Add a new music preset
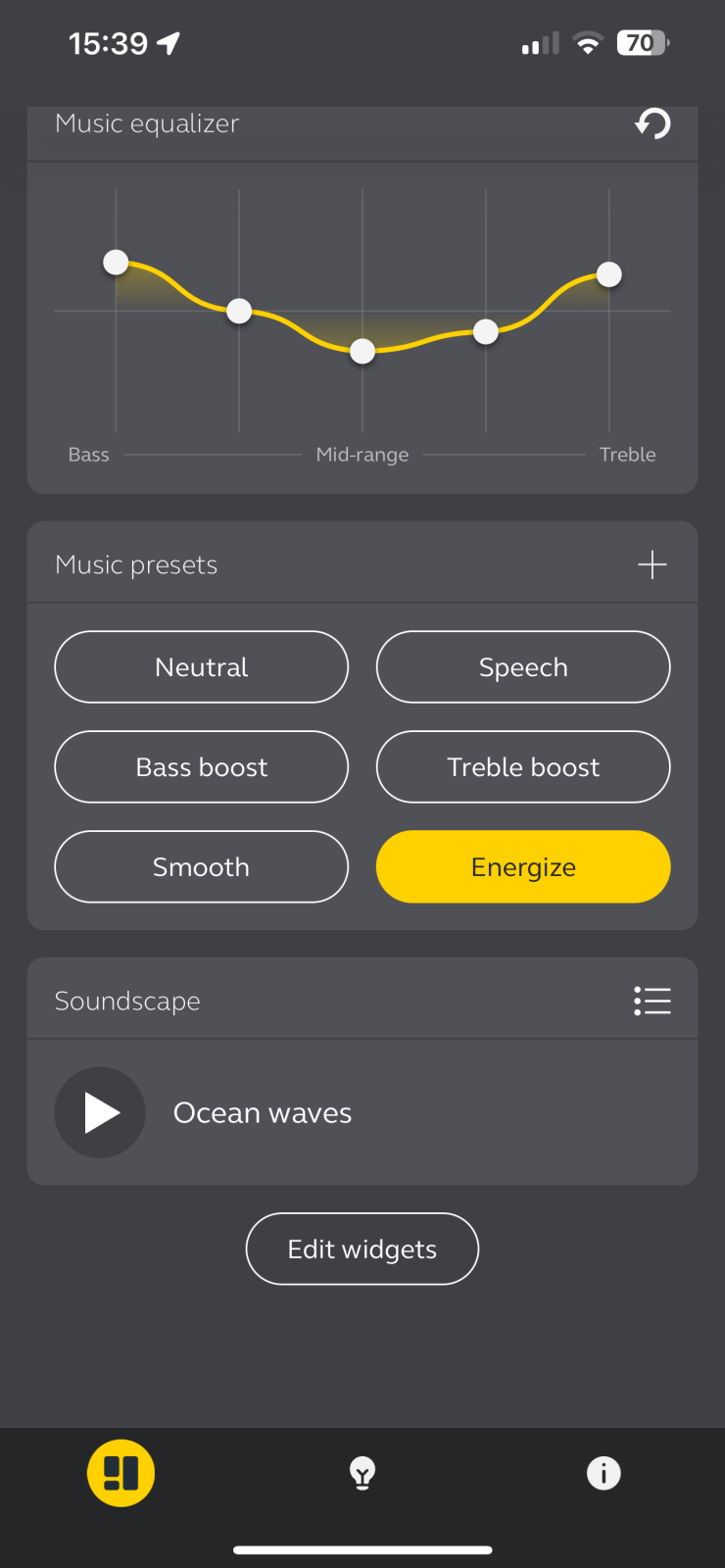The image size is (725, 1568). pyautogui.click(x=652, y=564)
